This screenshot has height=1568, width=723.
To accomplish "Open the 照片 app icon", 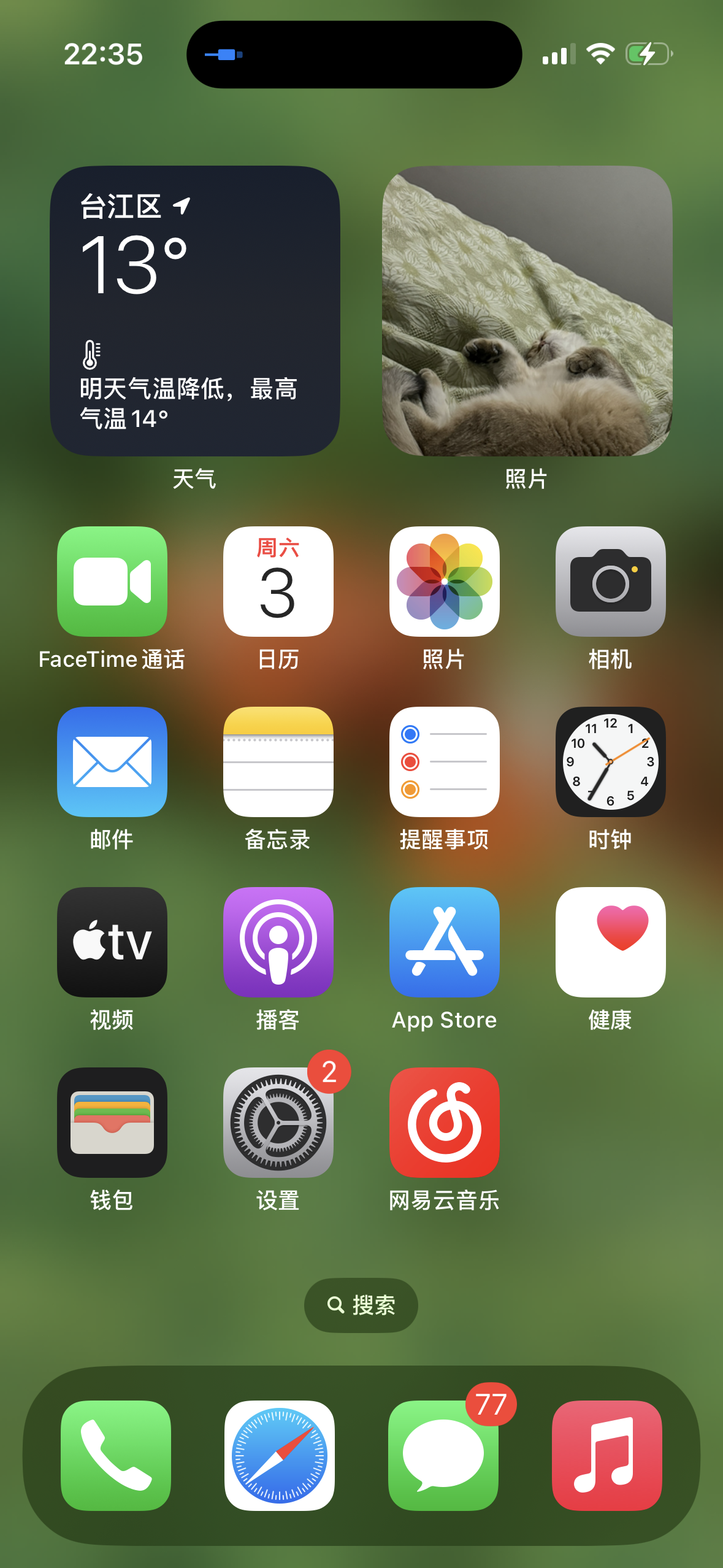I will point(445,581).
